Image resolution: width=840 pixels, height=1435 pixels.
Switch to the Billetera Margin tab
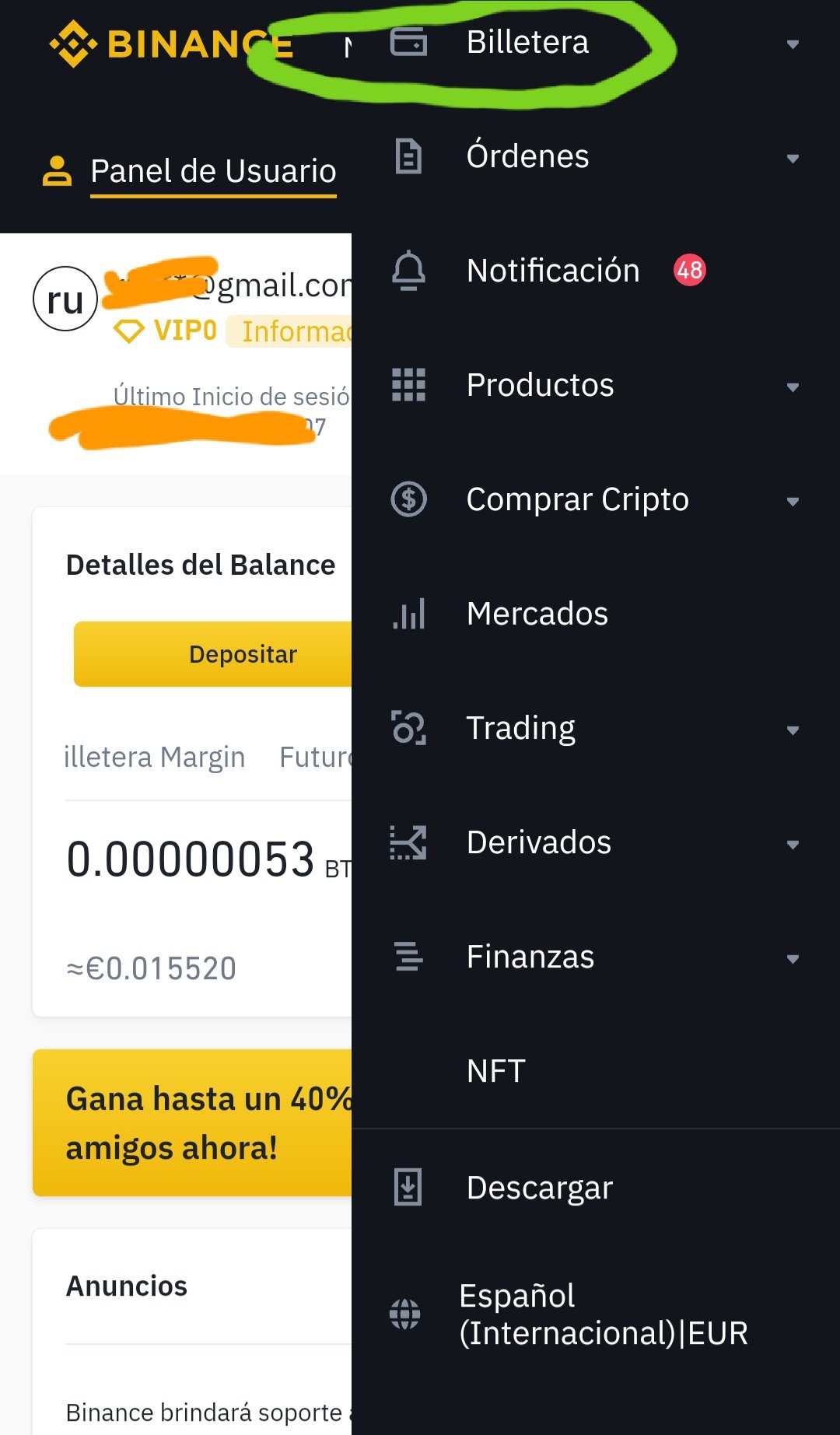[x=154, y=757]
